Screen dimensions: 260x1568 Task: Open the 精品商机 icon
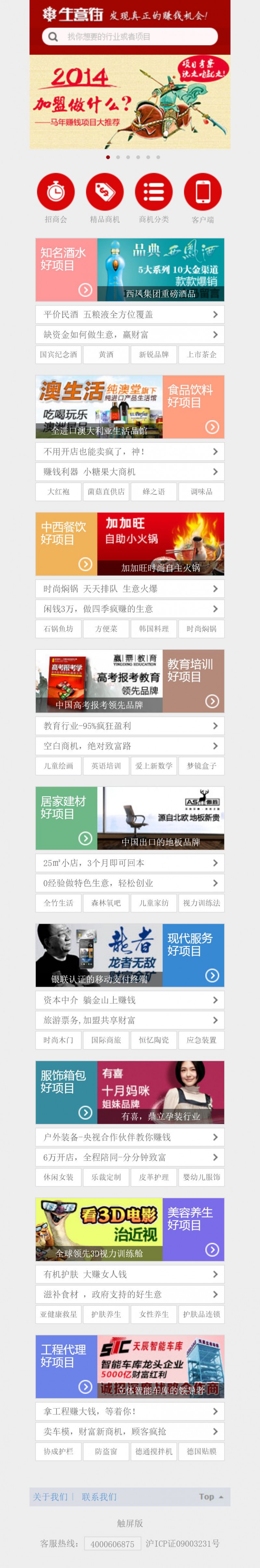(104, 192)
